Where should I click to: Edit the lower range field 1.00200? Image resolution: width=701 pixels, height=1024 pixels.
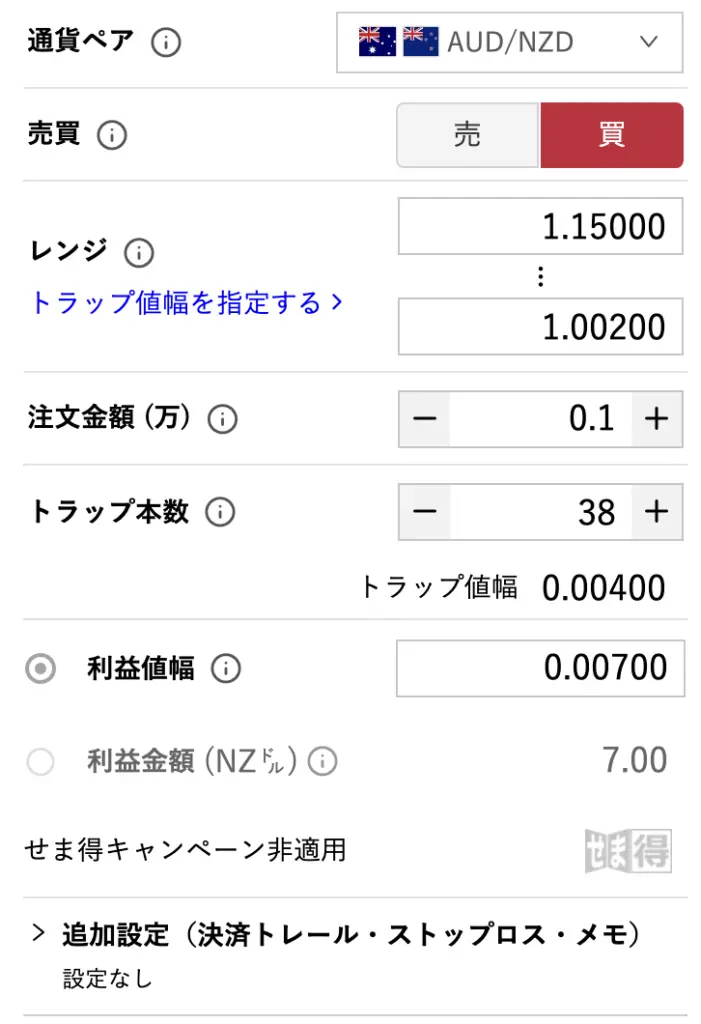[540, 326]
